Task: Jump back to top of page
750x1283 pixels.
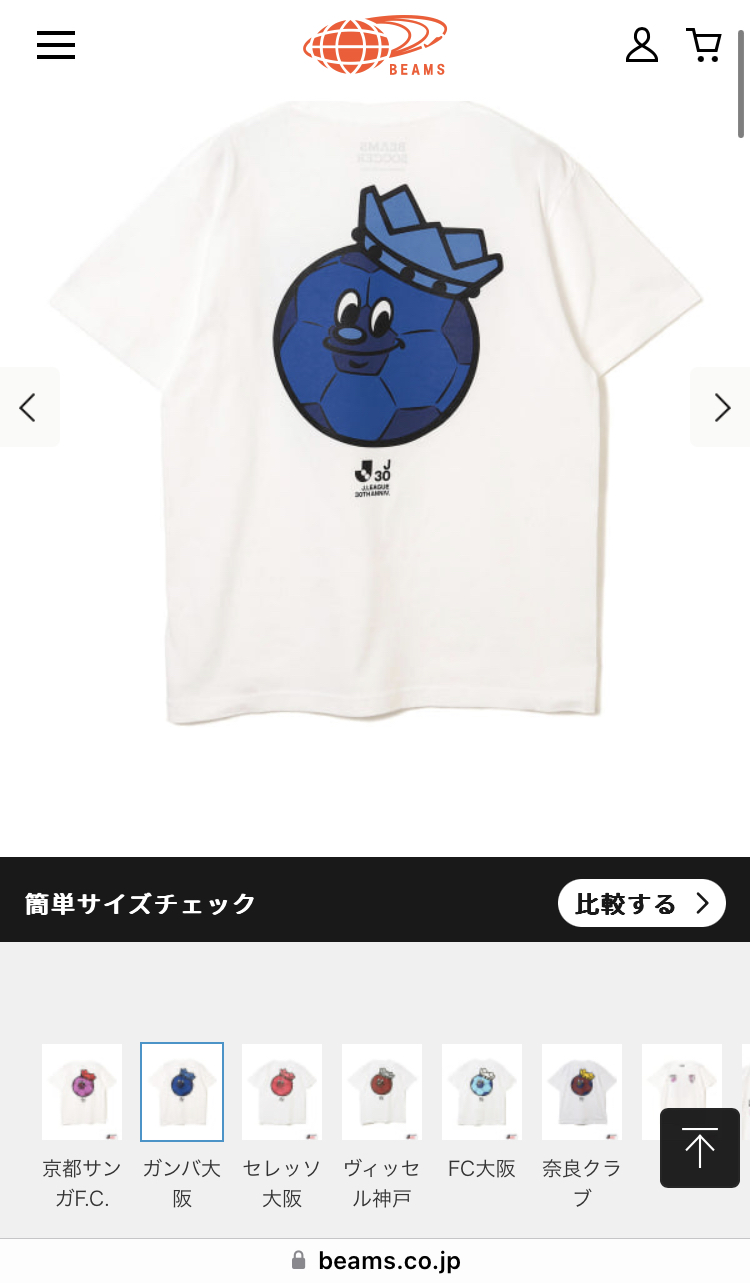Action: point(699,1147)
